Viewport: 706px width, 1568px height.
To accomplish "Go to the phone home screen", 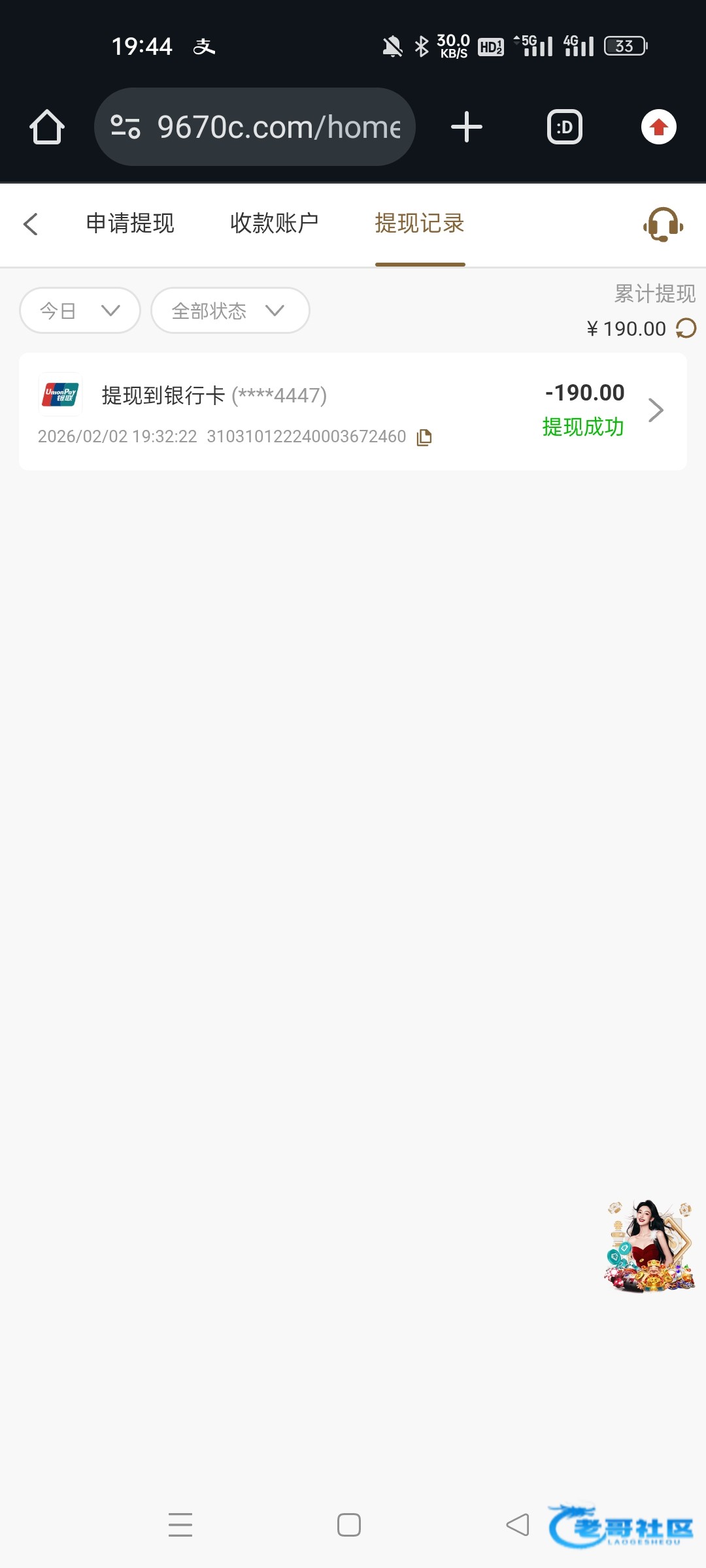I will pyautogui.click(x=349, y=1525).
